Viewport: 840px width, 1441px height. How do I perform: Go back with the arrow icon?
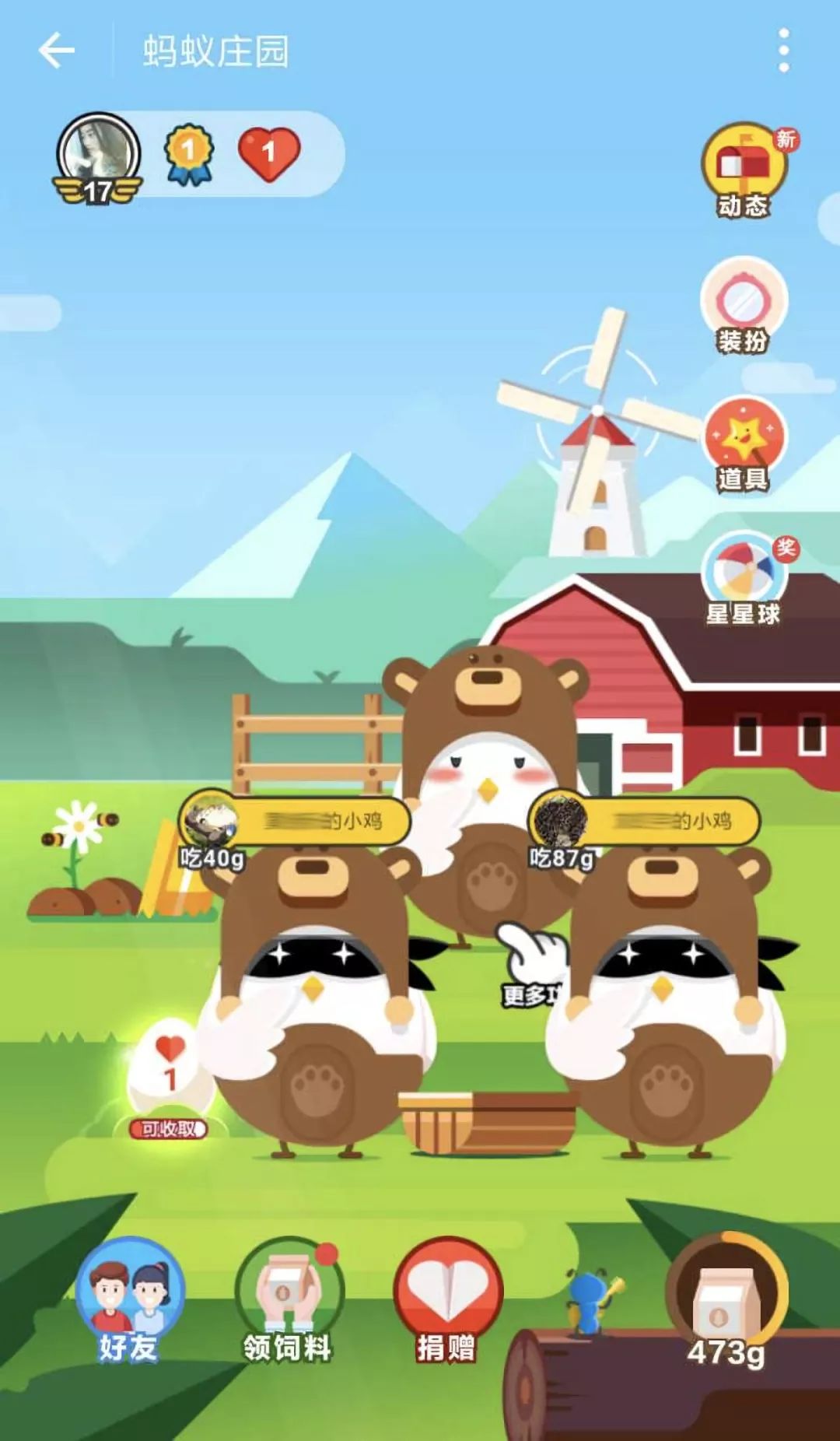[57, 51]
